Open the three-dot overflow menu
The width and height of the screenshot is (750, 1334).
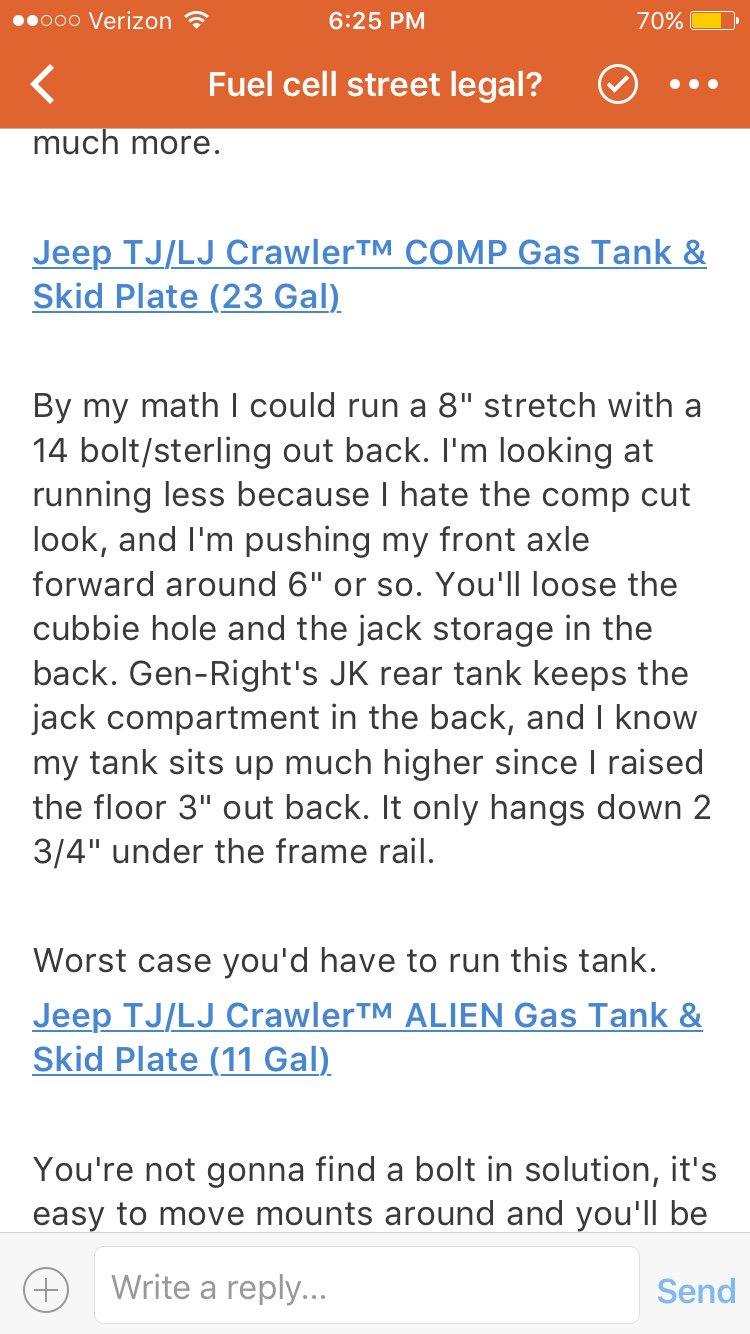point(694,86)
